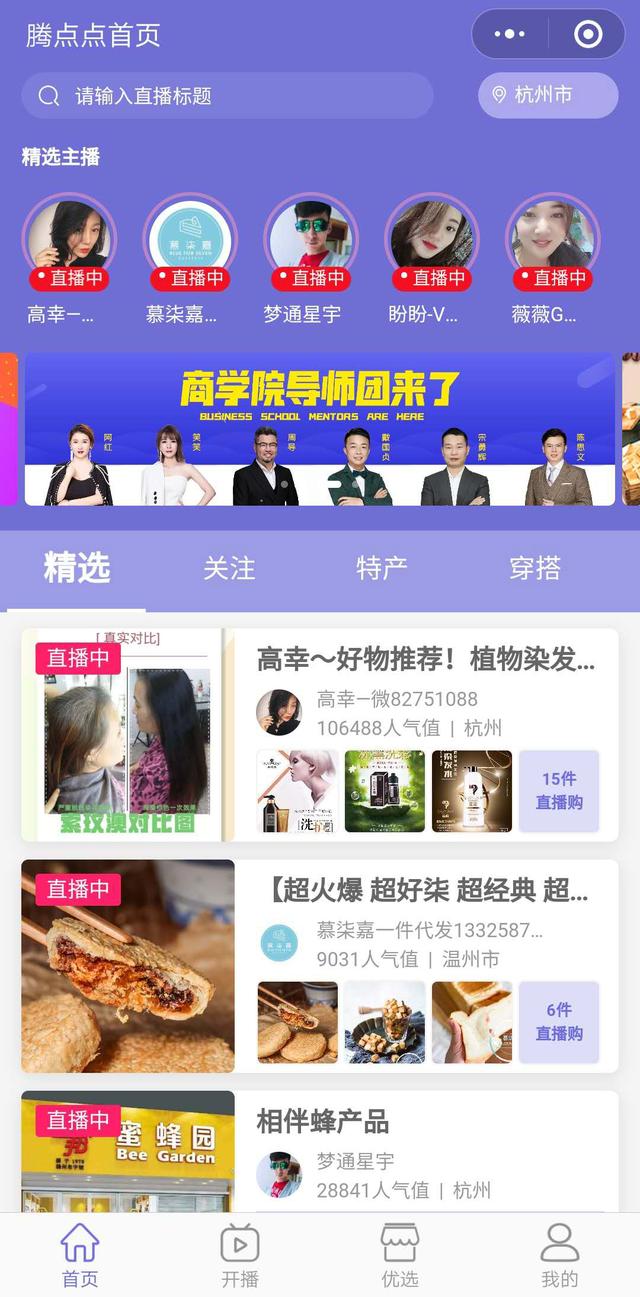The image size is (640, 1297).
Task: Switch to the 穿搭 tab
Action: pyautogui.click(x=535, y=568)
